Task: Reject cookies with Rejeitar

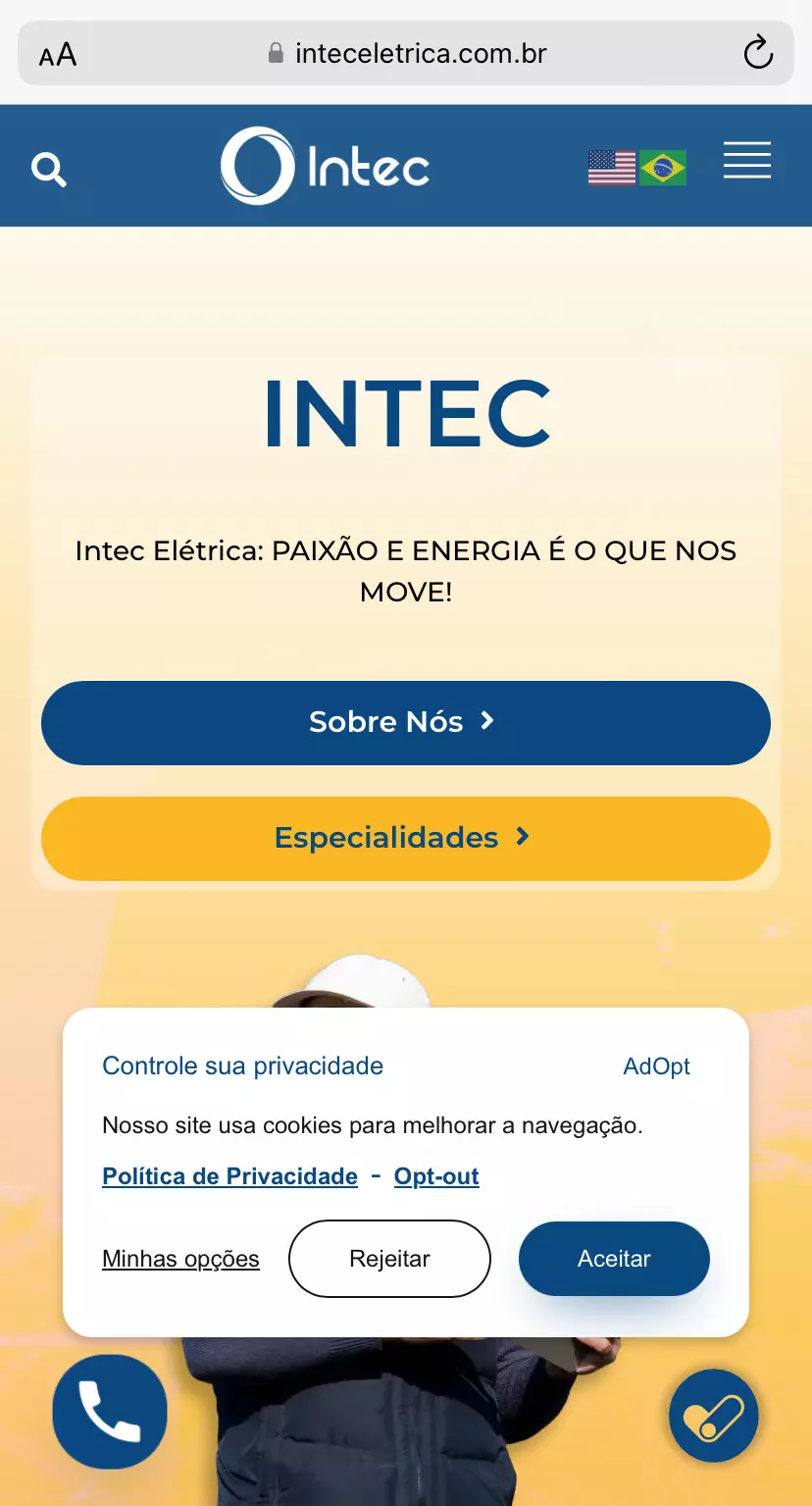Action: point(389,1259)
